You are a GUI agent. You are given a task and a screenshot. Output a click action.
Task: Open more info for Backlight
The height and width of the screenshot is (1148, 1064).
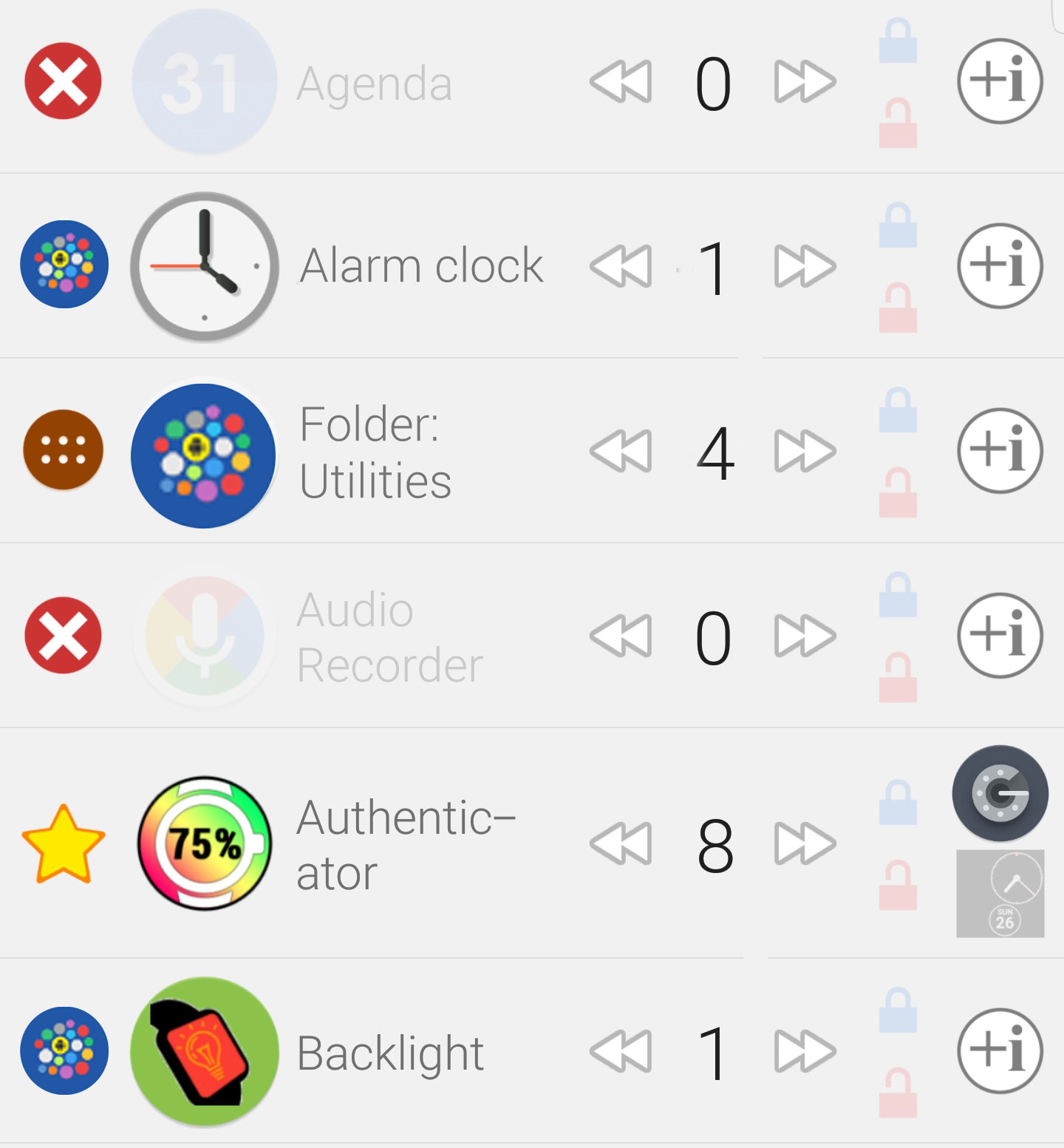click(1000, 1051)
